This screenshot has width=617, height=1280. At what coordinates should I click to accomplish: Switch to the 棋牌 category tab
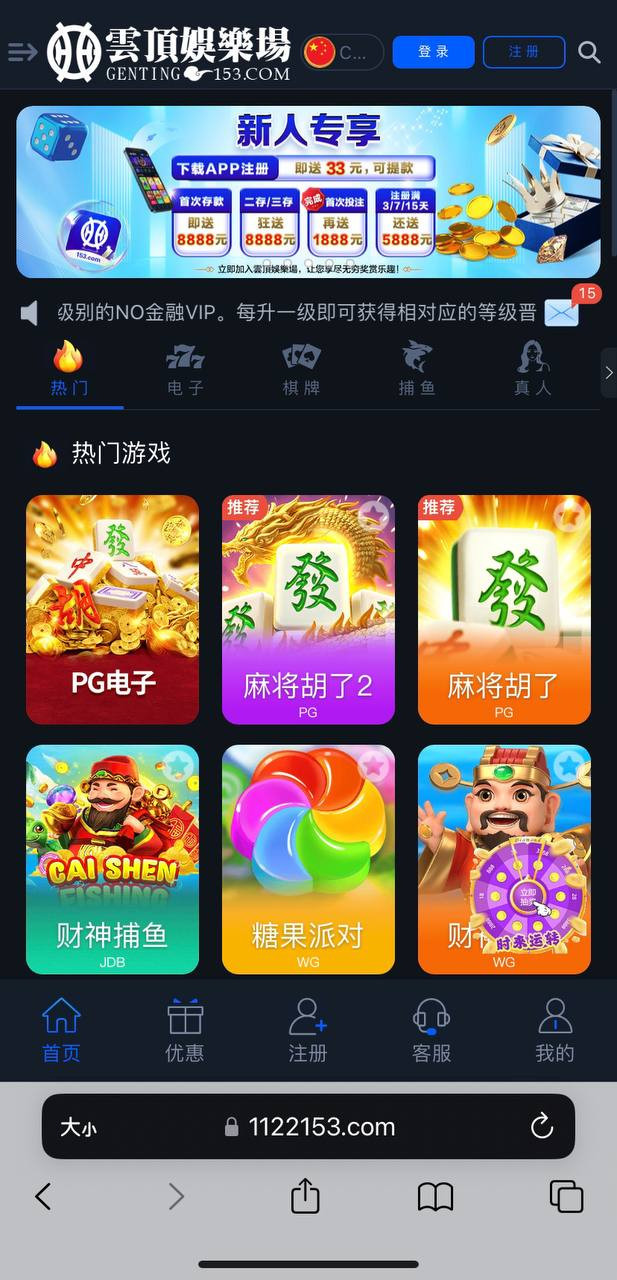[301, 369]
